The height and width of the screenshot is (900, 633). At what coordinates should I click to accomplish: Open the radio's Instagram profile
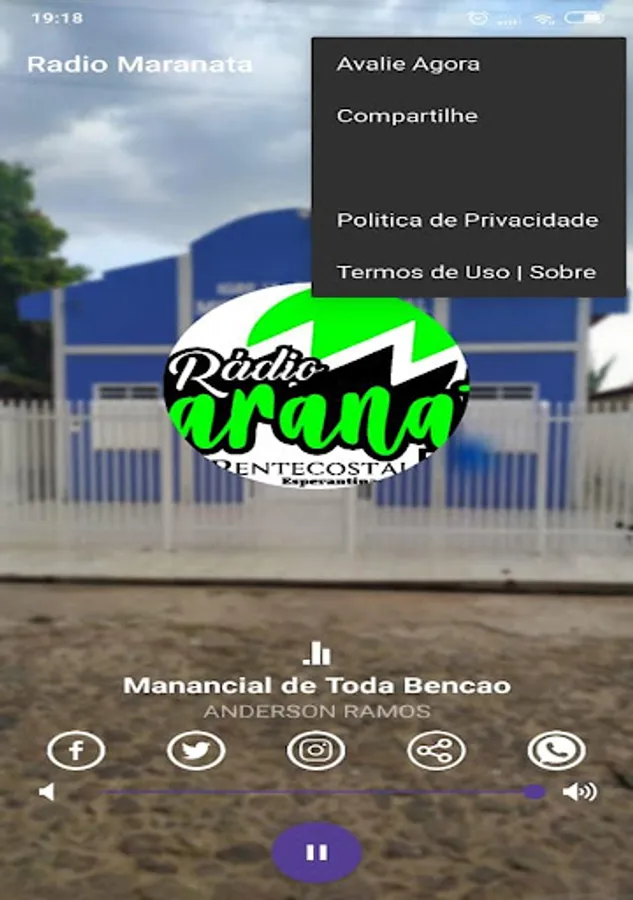point(316,750)
